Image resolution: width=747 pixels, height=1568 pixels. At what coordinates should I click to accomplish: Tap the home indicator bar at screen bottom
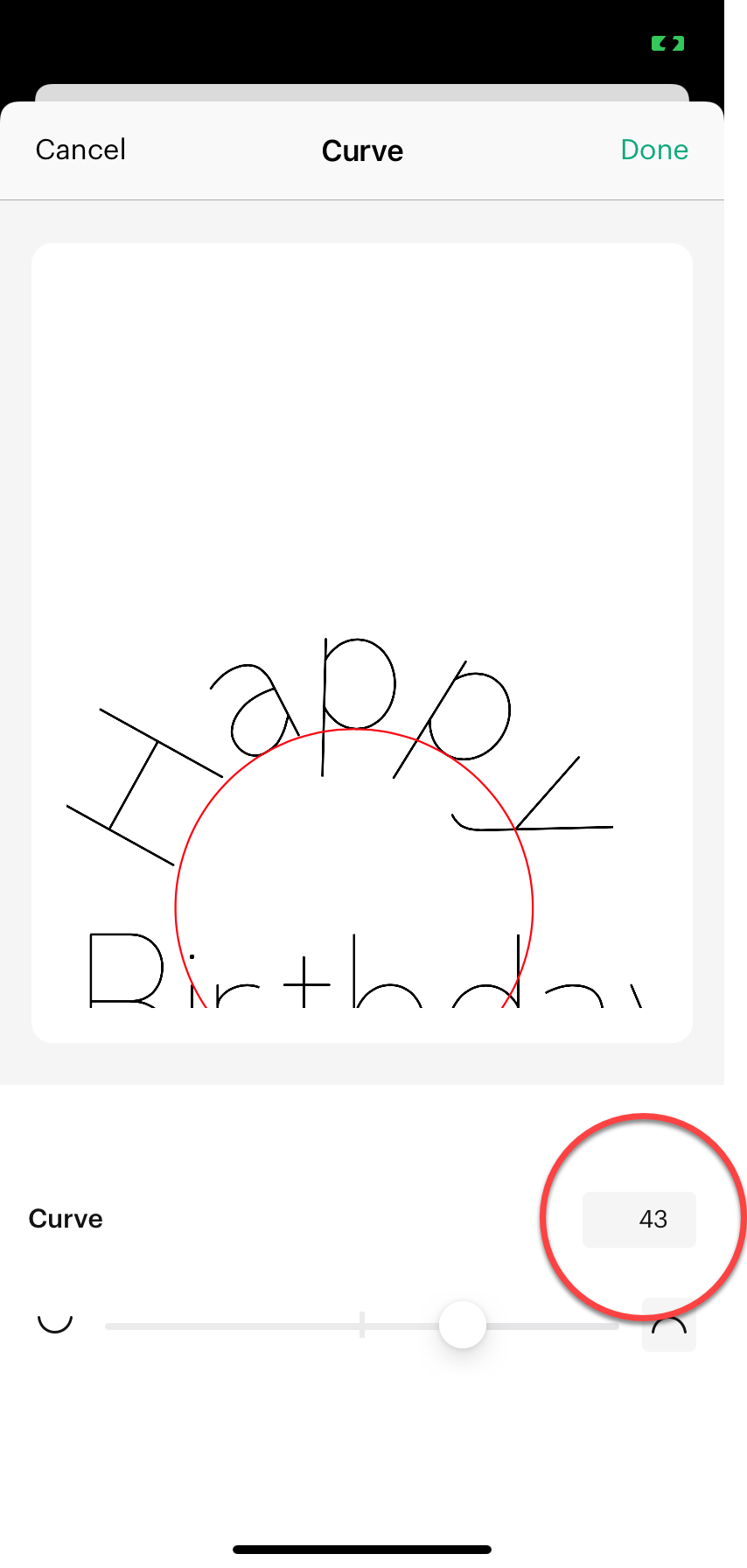point(373,1548)
